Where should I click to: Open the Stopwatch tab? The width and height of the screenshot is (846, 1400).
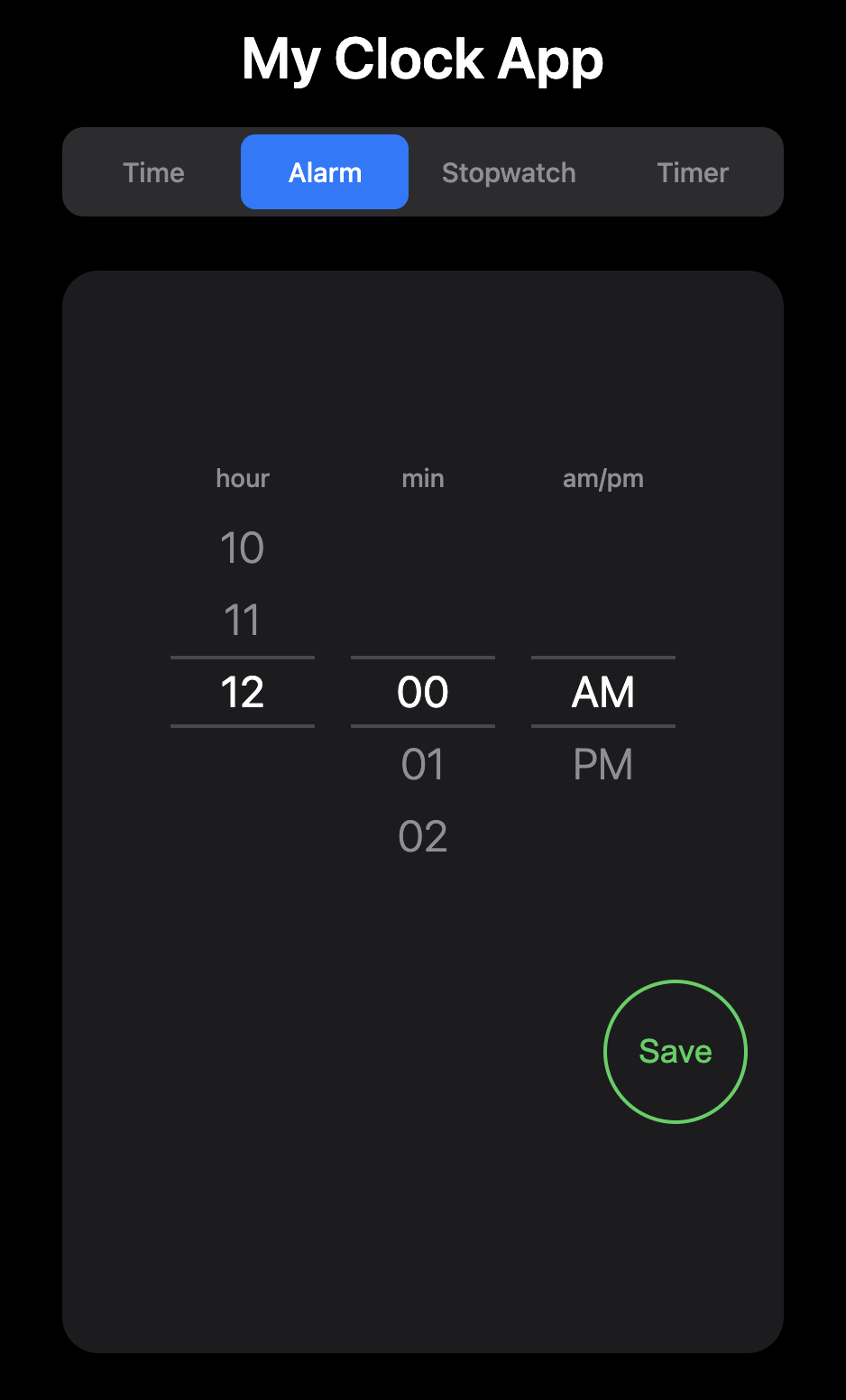[x=509, y=171]
